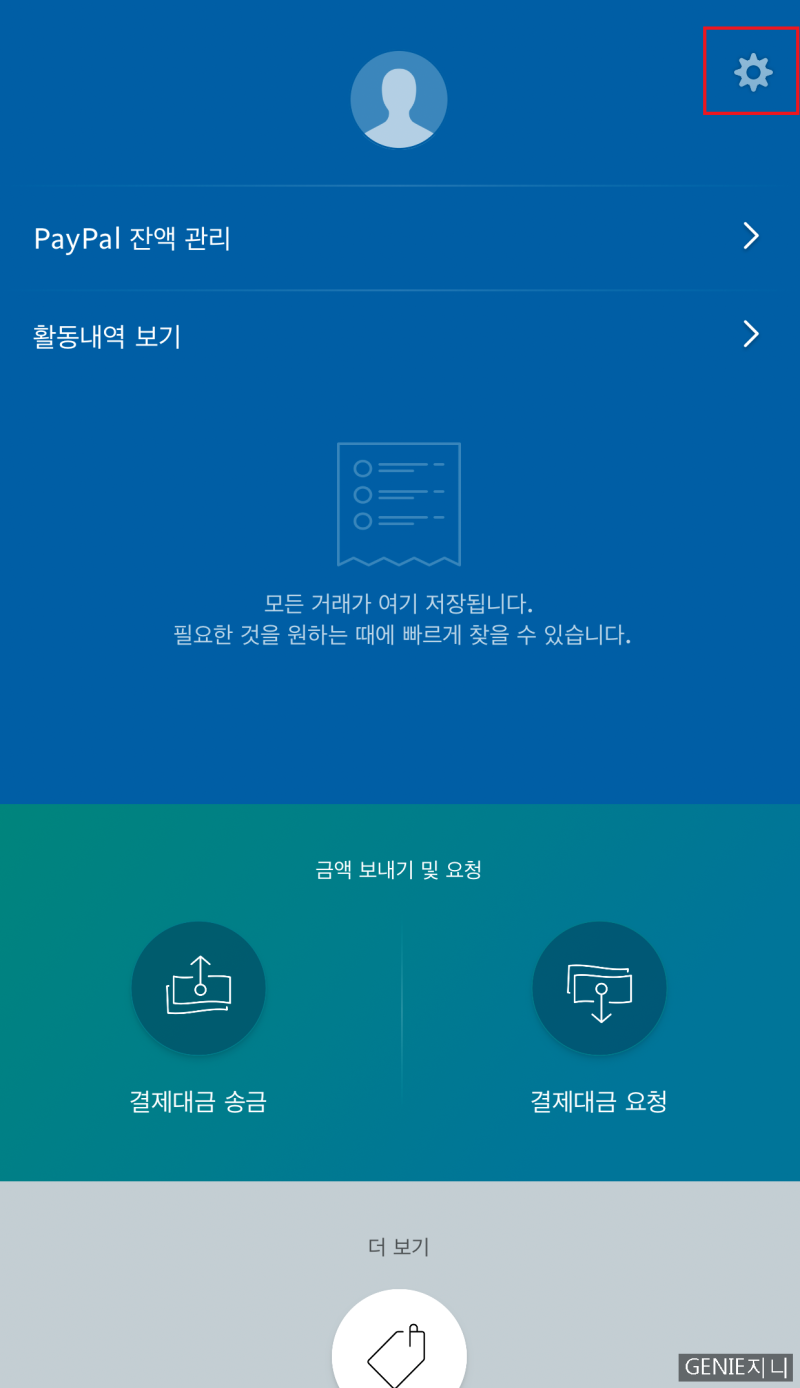Tap the profile avatar at the top
Screen dimensions: 800x1388
399,99
